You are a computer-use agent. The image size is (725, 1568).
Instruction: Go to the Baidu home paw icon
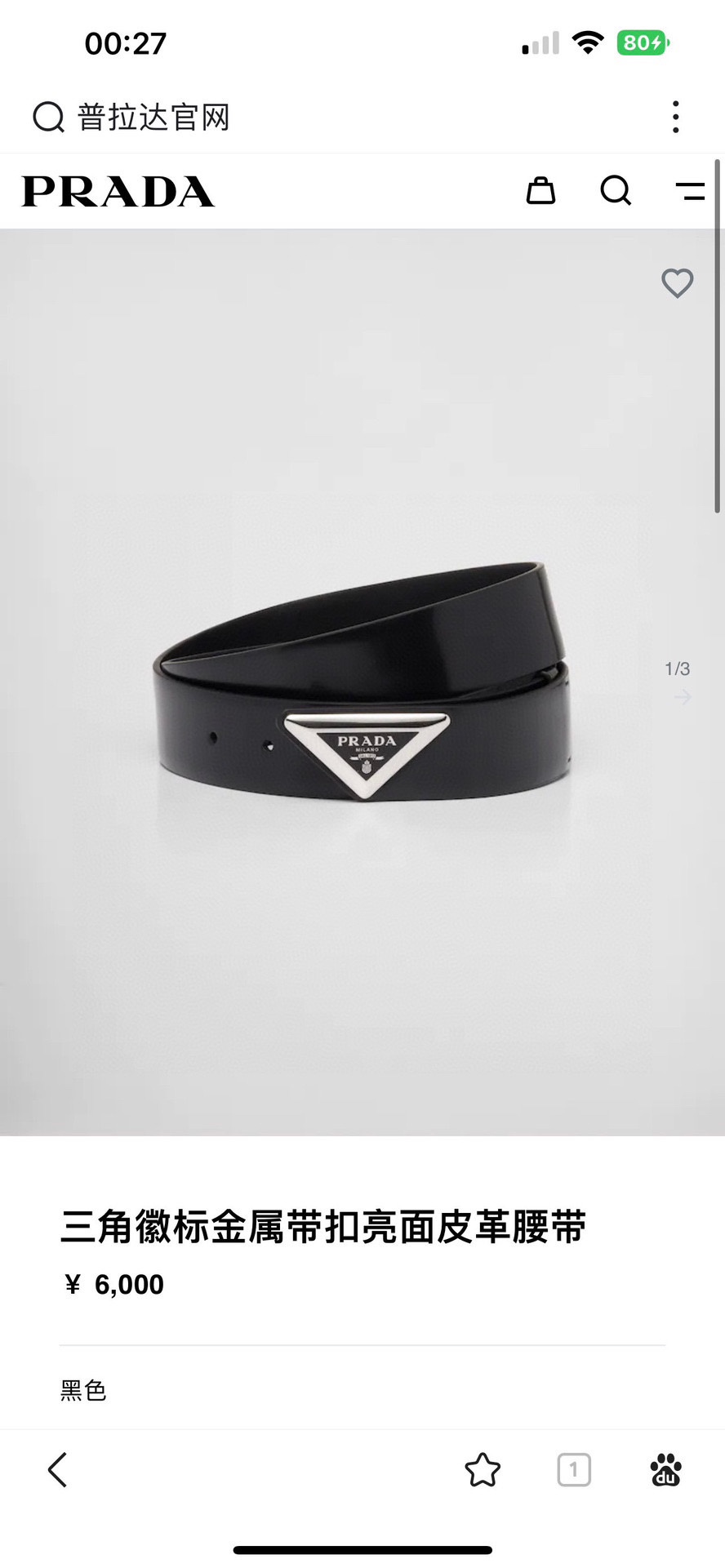666,1470
